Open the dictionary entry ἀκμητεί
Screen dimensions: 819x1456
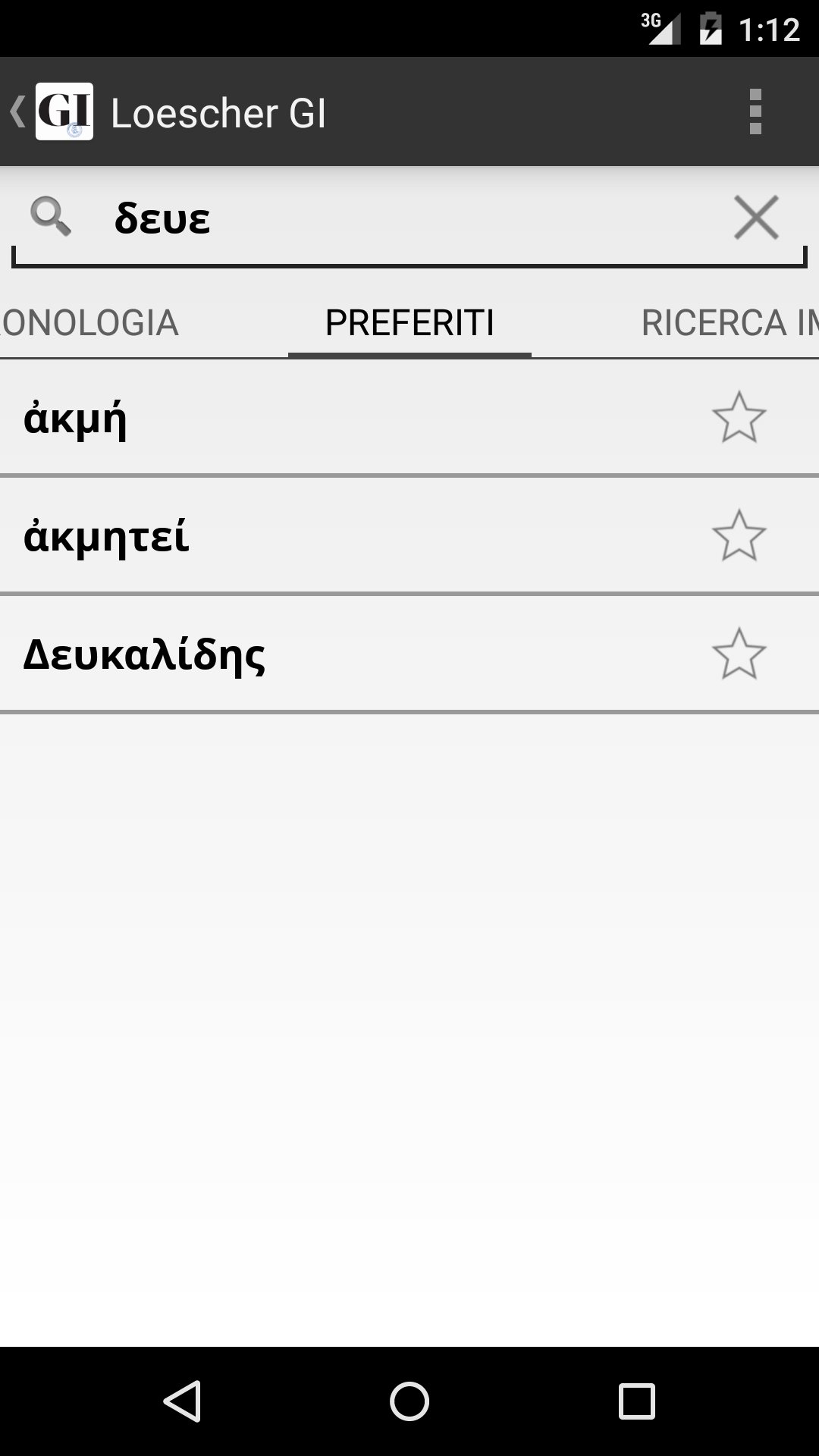click(x=303, y=536)
